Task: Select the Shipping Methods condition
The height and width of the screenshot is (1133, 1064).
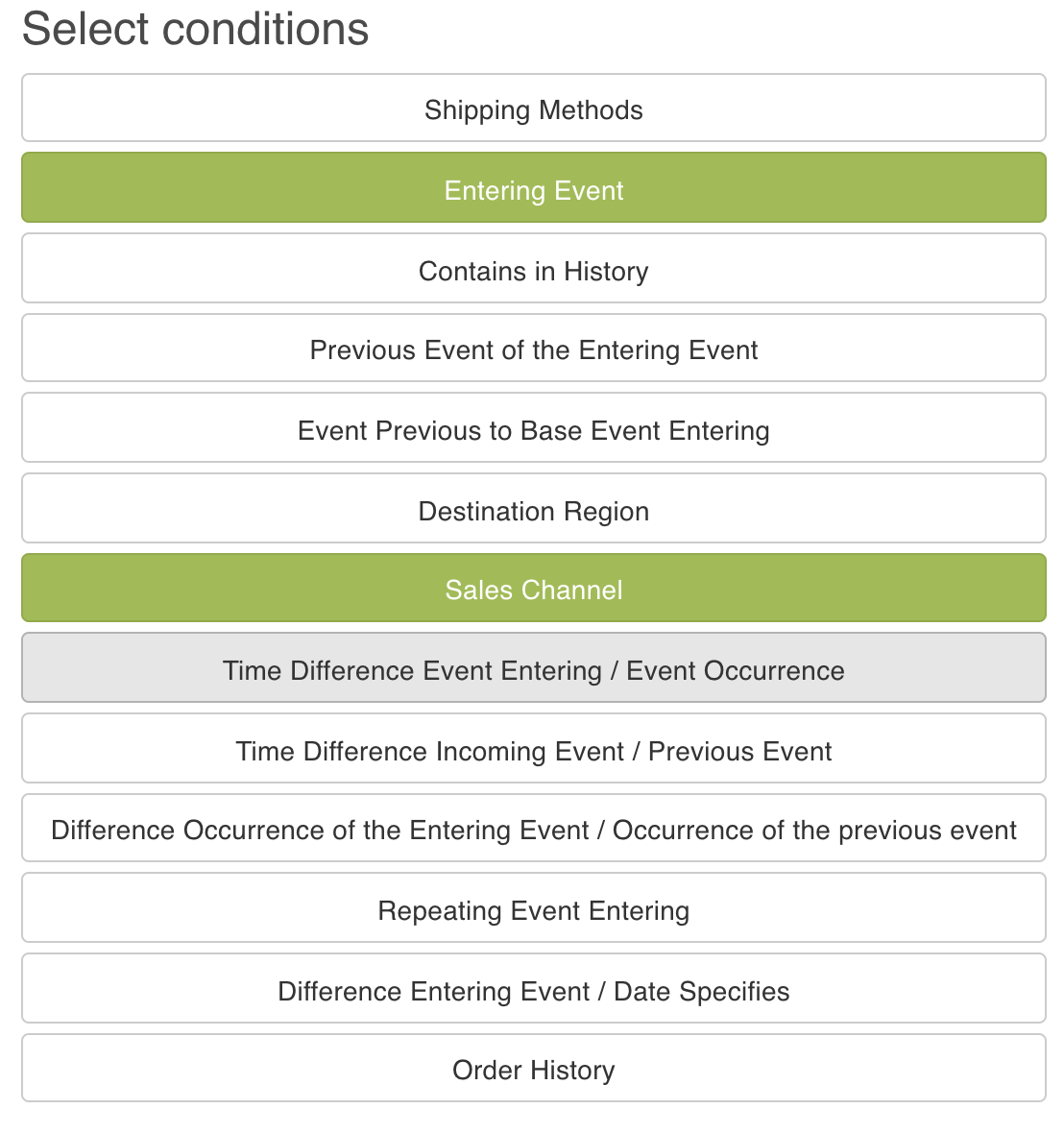Action: (533, 109)
